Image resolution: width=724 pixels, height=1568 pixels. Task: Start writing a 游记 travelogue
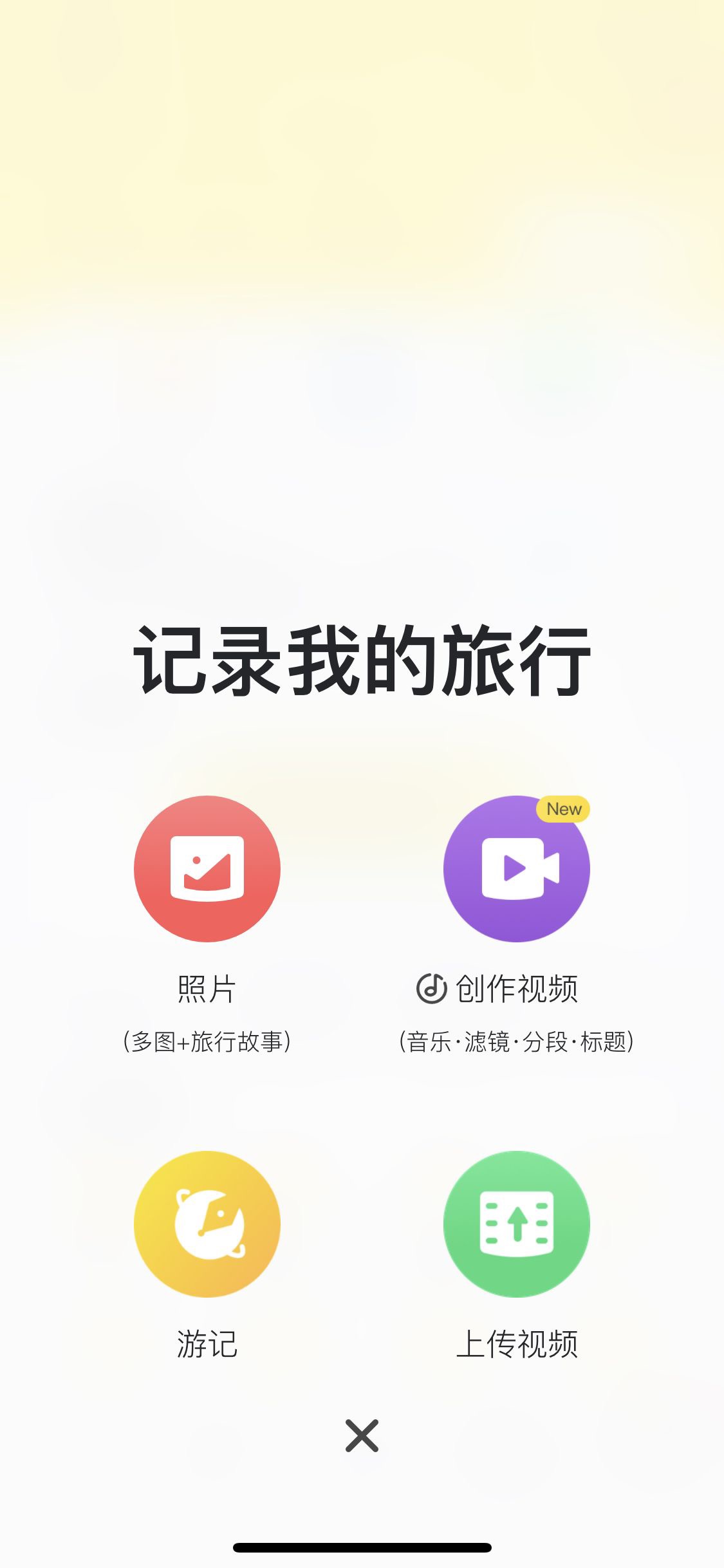207,1224
